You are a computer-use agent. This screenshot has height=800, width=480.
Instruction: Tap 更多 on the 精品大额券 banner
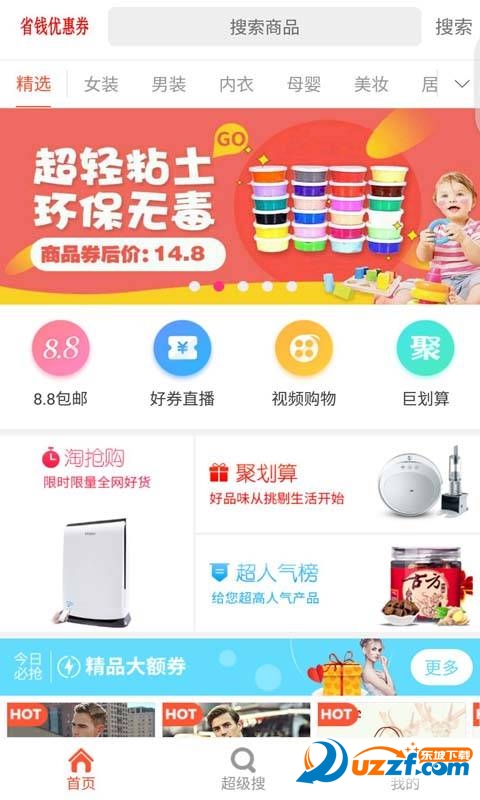click(x=441, y=667)
